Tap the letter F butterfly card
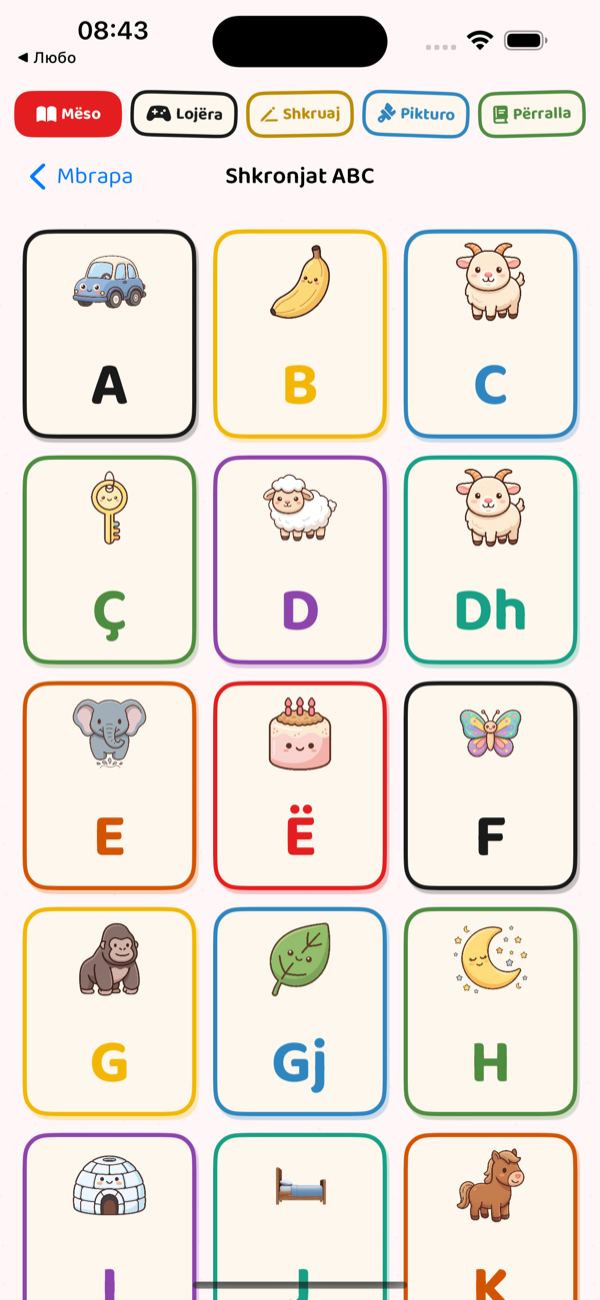The height and width of the screenshot is (1300, 600). click(491, 786)
